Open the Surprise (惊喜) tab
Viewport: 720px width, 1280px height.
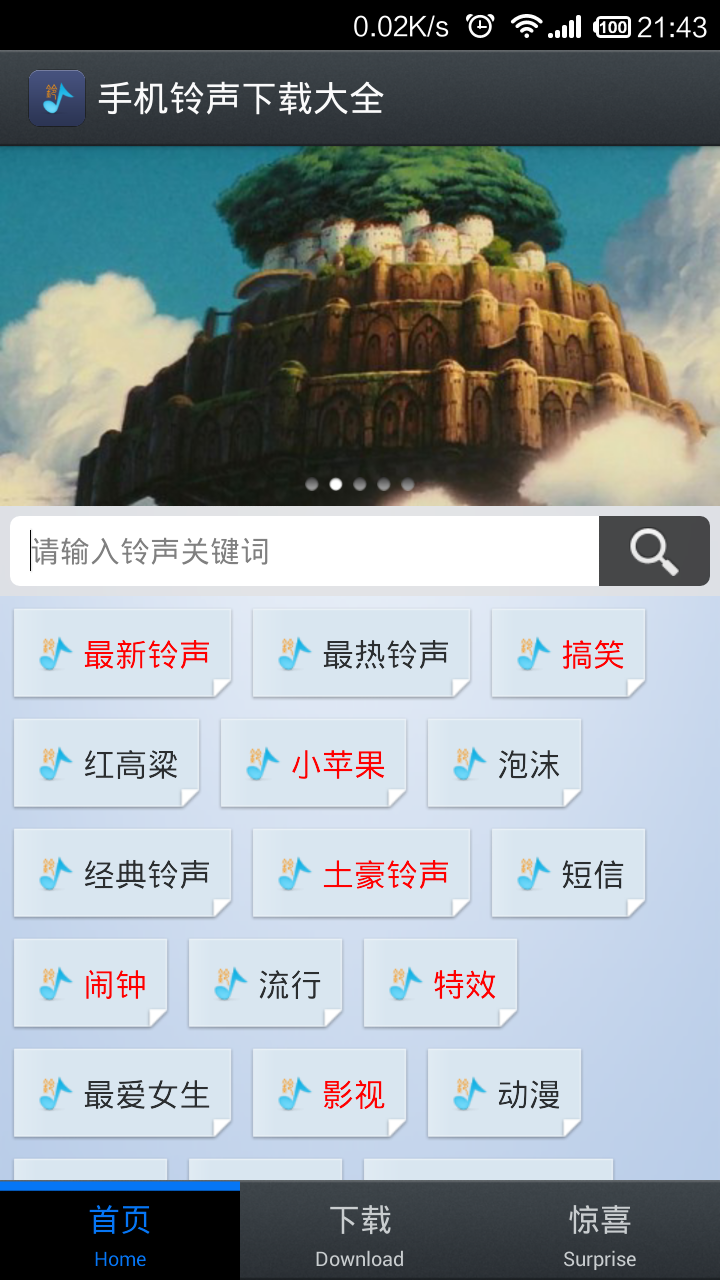(598, 1230)
